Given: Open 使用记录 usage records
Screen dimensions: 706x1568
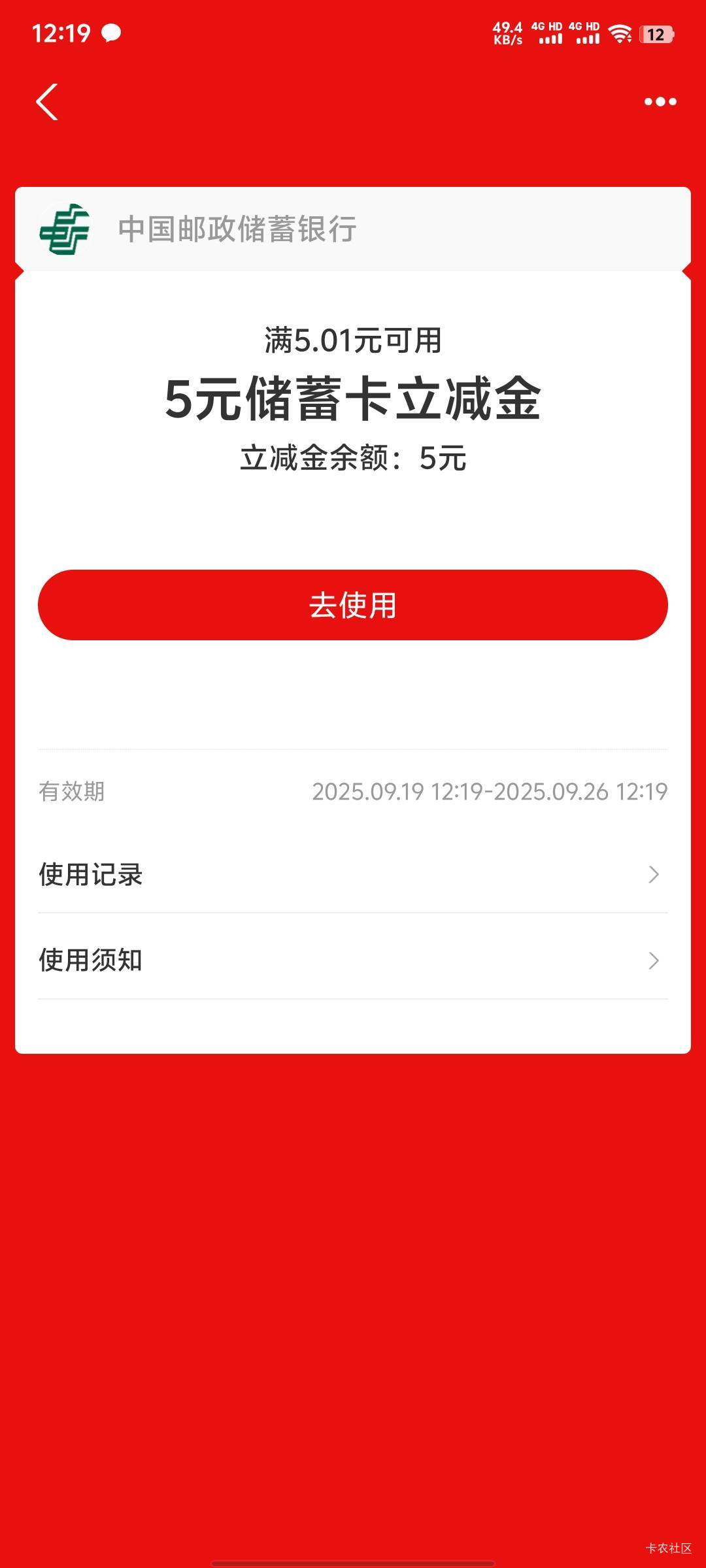Looking at the screenshot, I should (353, 874).
